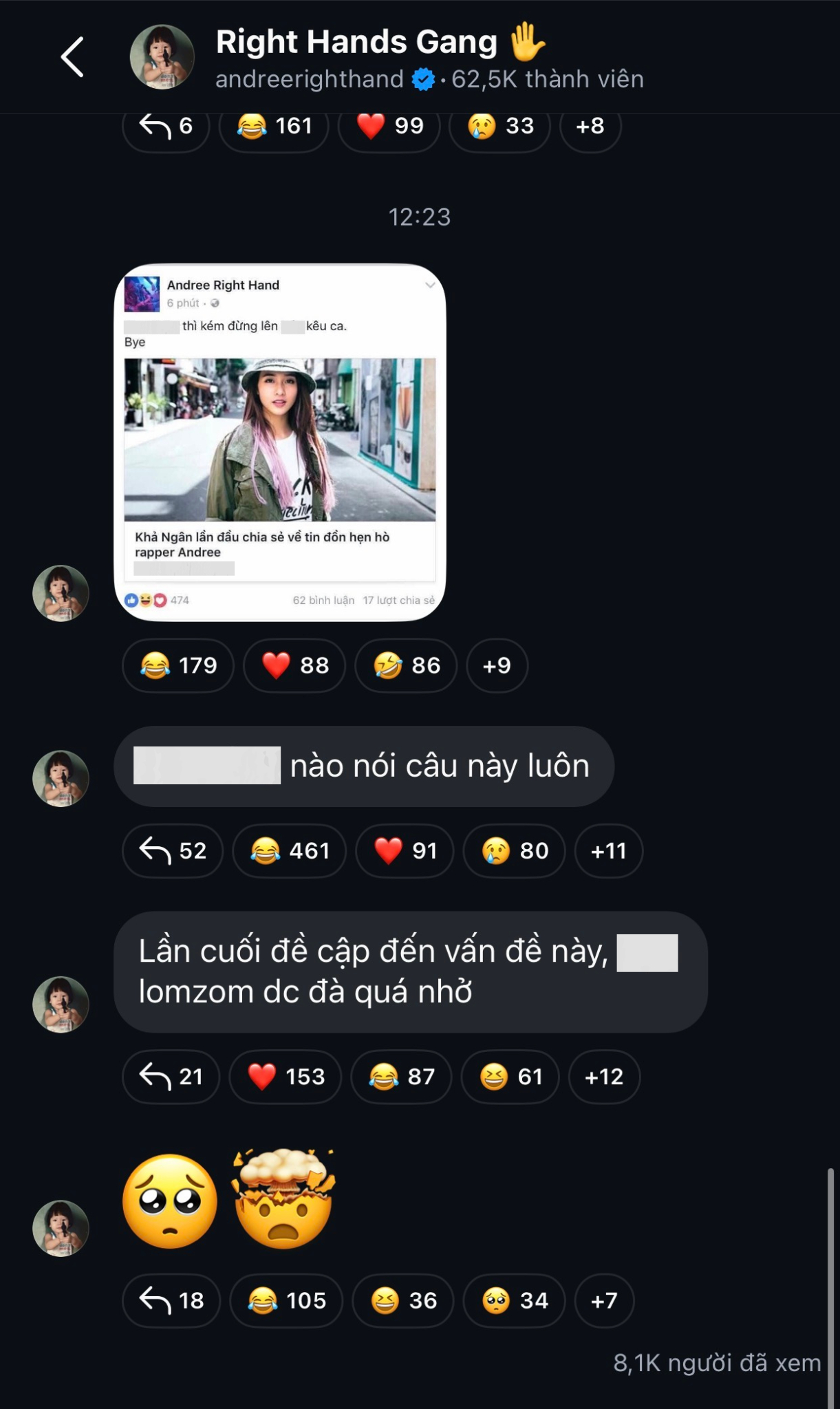The image size is (840, 1409).
Task: View the 52 replies to "nào nói câu này luôn"
Action: (173, 851)
